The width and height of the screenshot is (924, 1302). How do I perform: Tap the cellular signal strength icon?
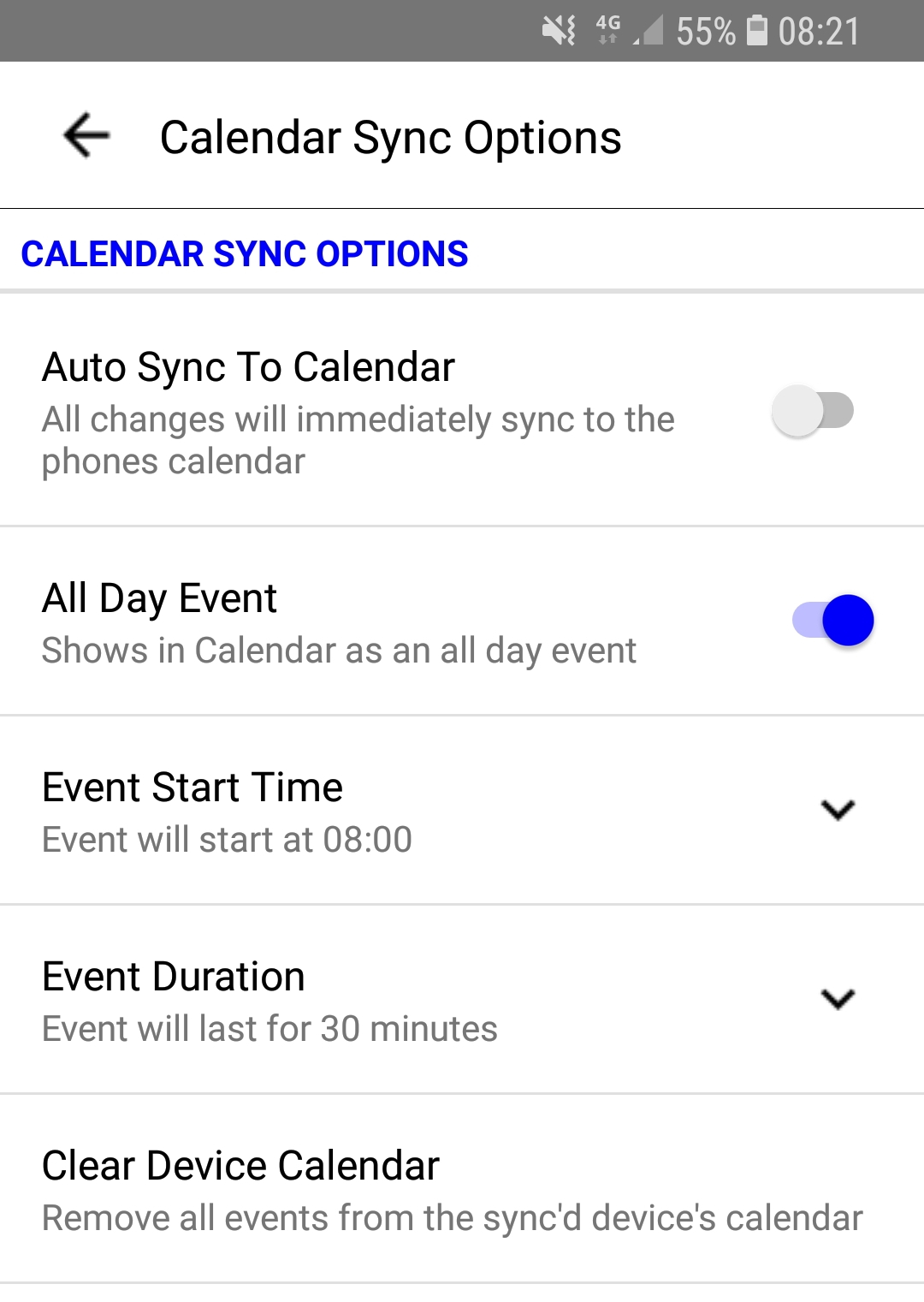[x=648, y=33]
